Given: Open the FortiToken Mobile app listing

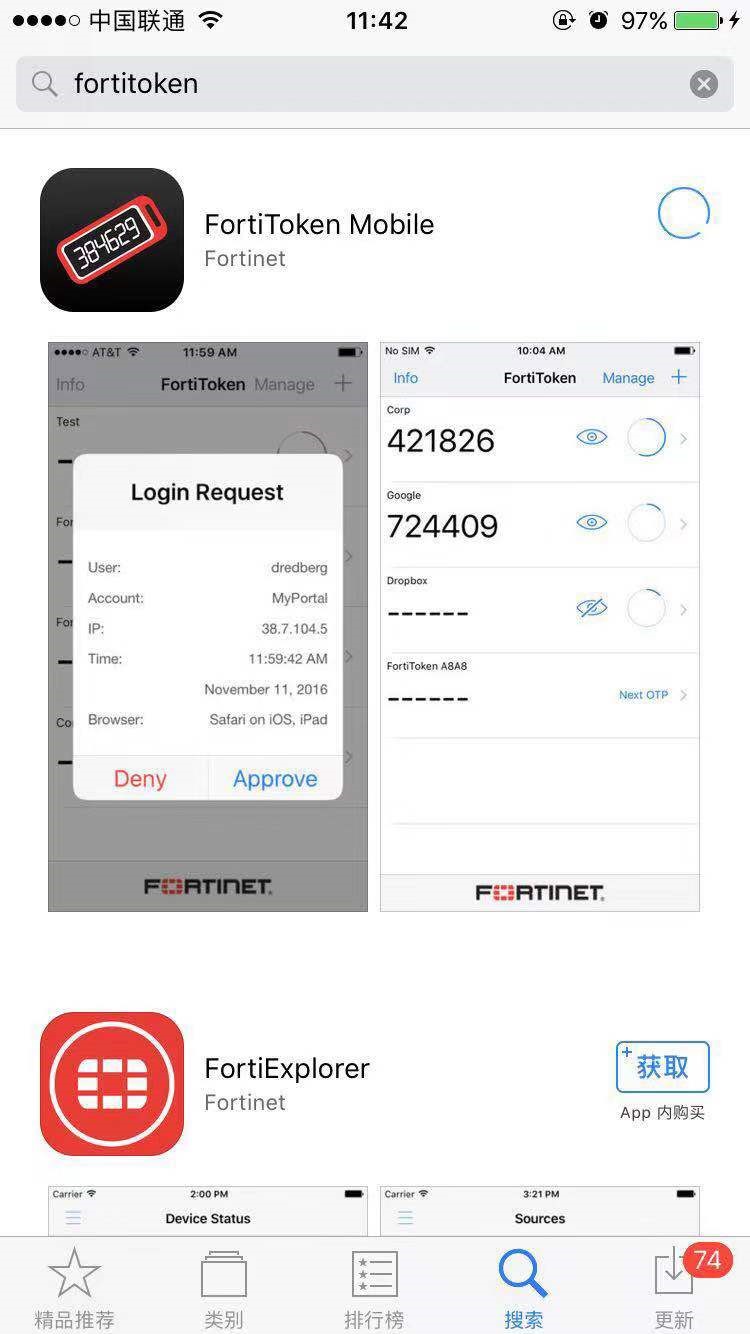Looking at the screenshot, I should [x=319, y=240].
